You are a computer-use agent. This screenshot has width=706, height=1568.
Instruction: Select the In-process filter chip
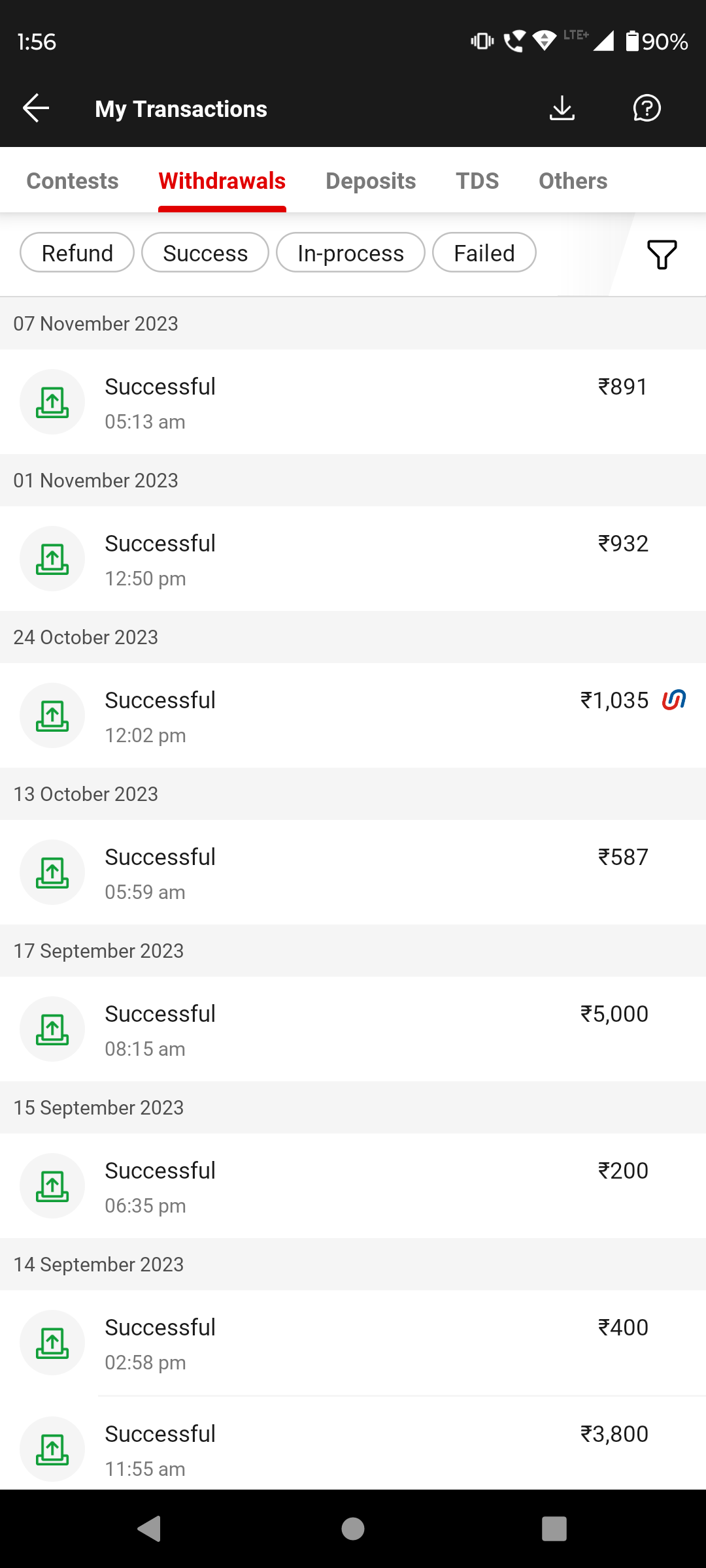pos(350,253)
